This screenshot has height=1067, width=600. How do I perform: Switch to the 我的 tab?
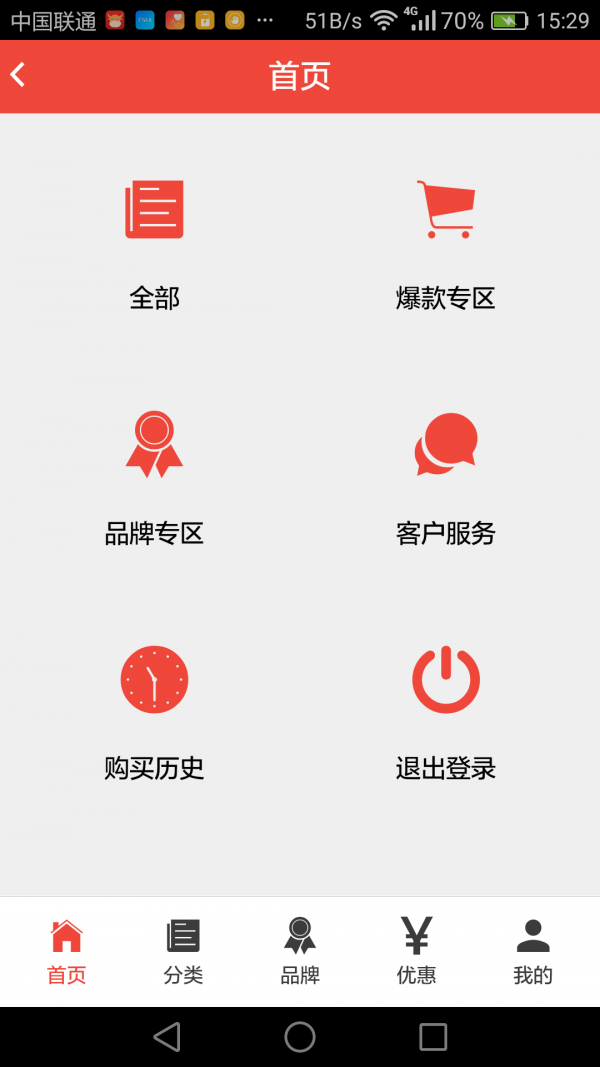pos(533,951)
